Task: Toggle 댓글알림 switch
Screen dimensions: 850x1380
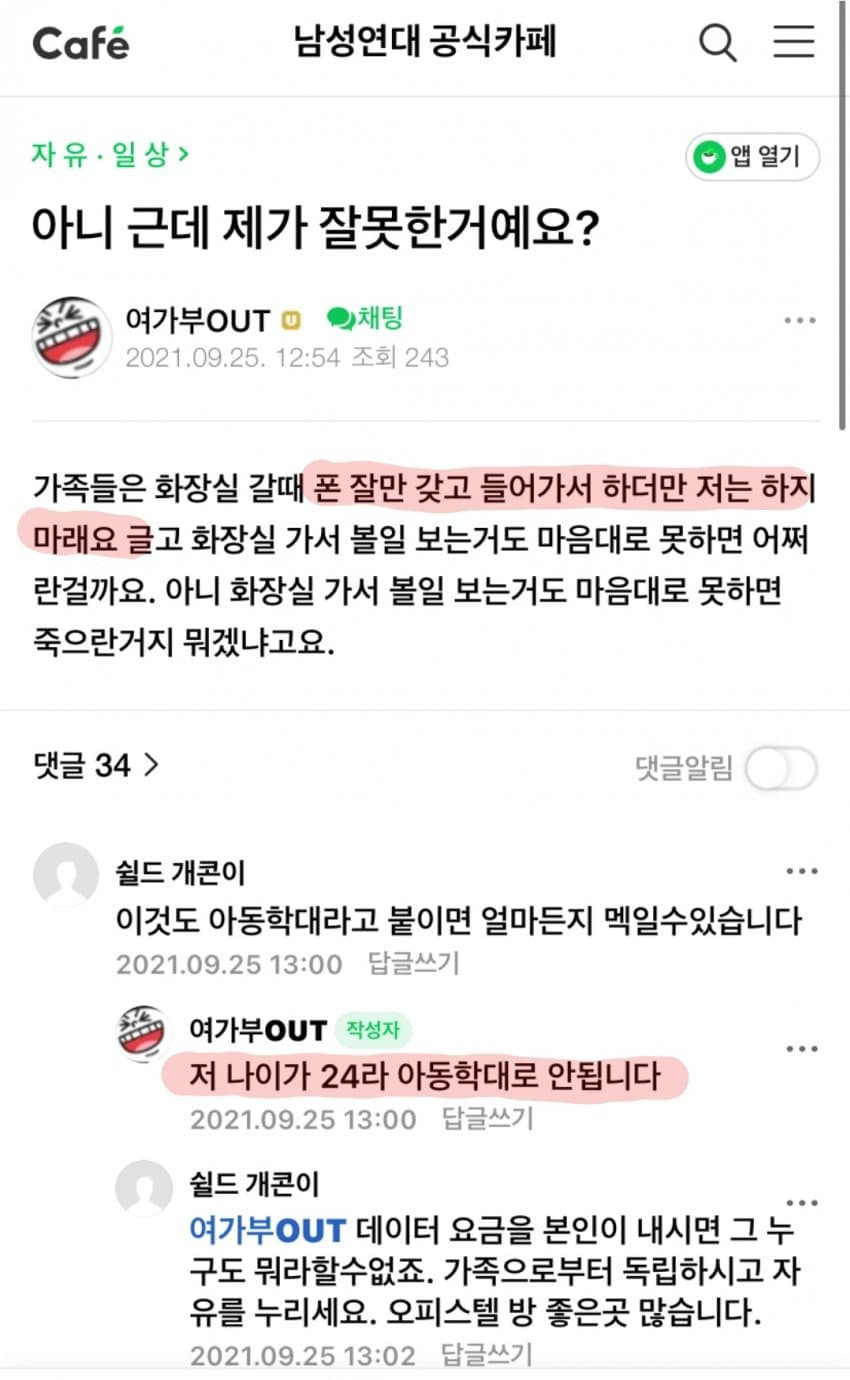Action: pos(781,768)
